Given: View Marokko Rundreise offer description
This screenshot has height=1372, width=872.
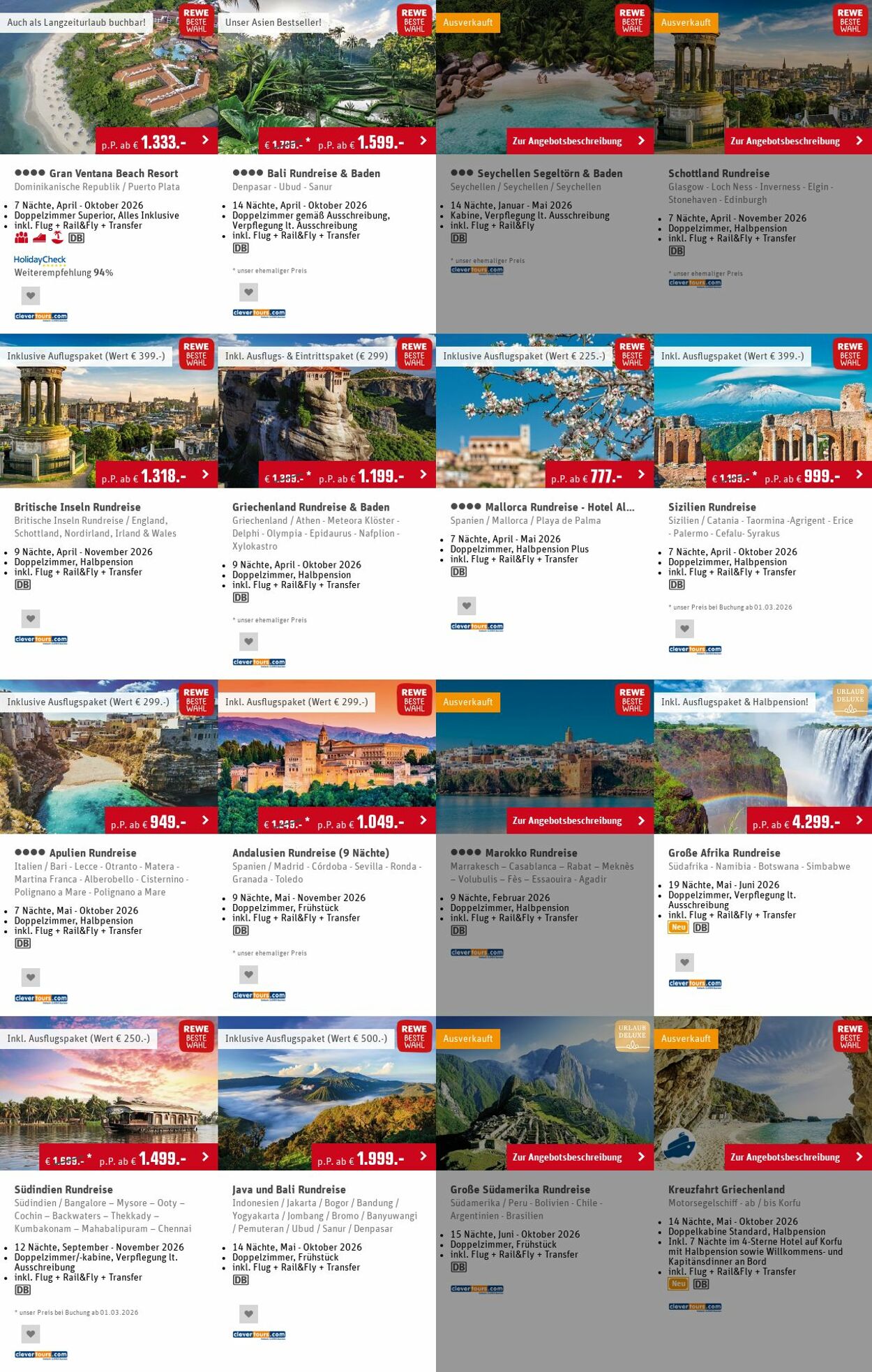Looking at the screenshot, I should pyautogui.click(x=579, y=821).
